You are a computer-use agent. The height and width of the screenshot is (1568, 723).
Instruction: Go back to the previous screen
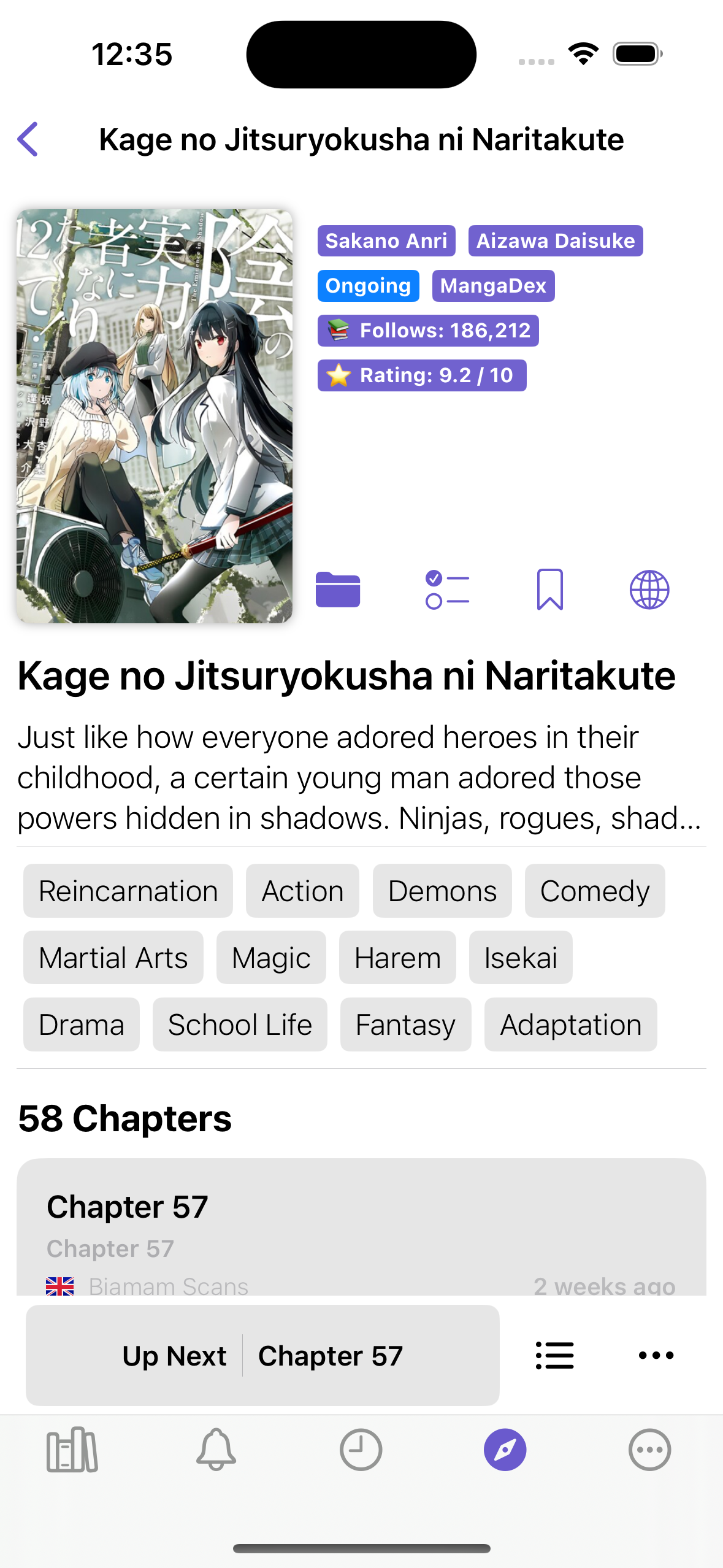(x=28, y=139)
